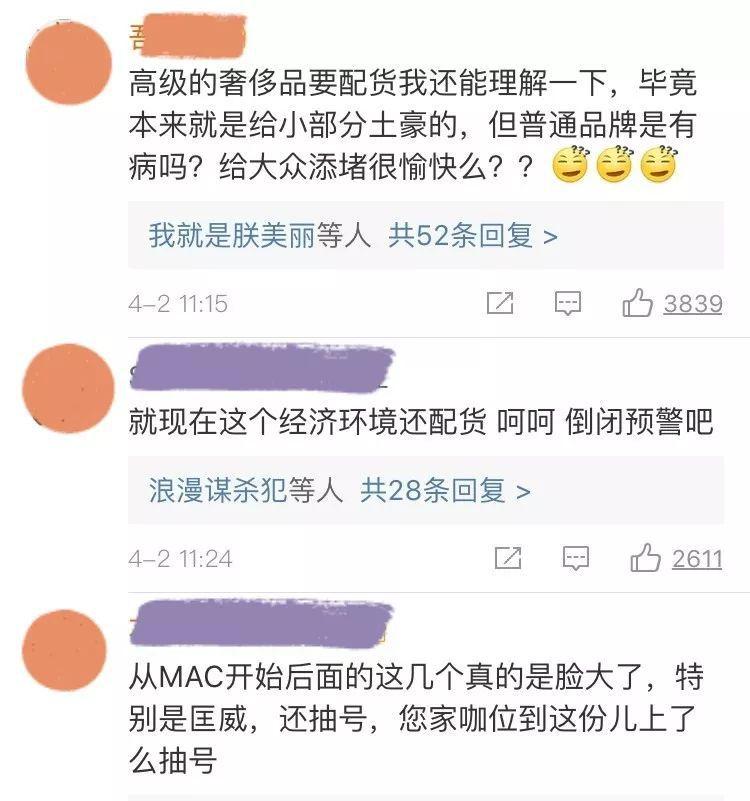This screenshot has width=750, height=801.
Task: Open the avatar of the 奢侈品配货 commenter
Action: point(64,64)
